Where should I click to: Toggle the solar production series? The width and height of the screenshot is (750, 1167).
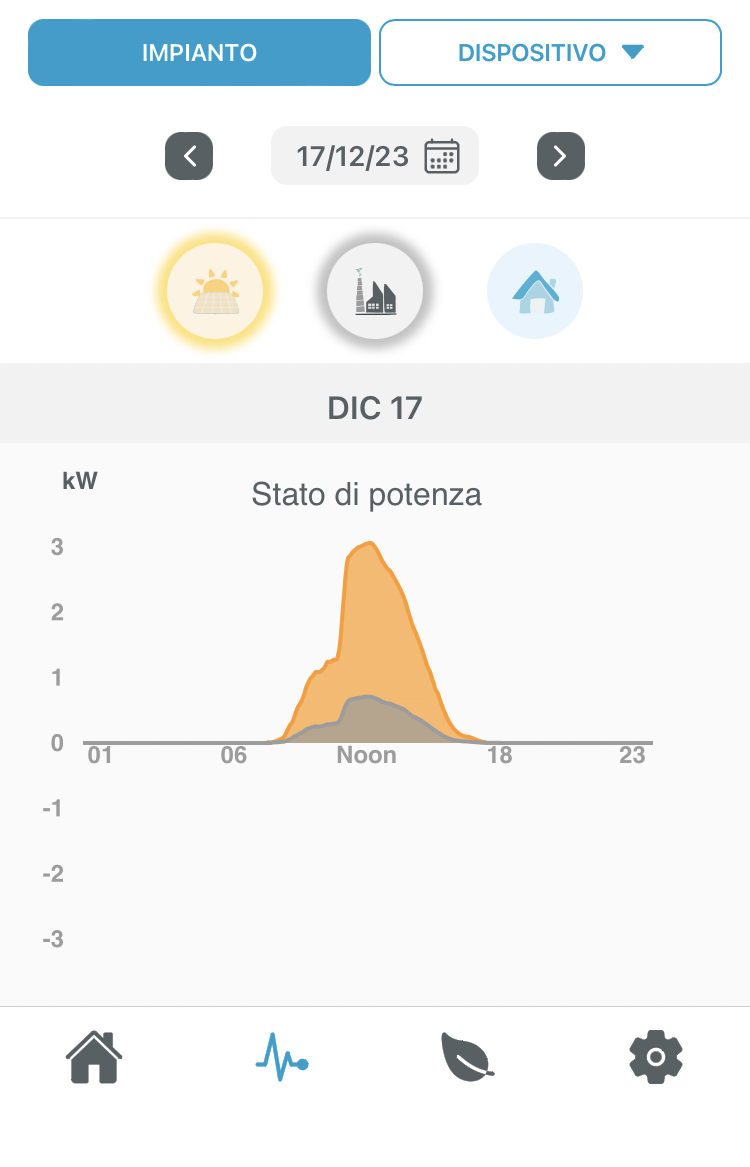pos(215,292)
